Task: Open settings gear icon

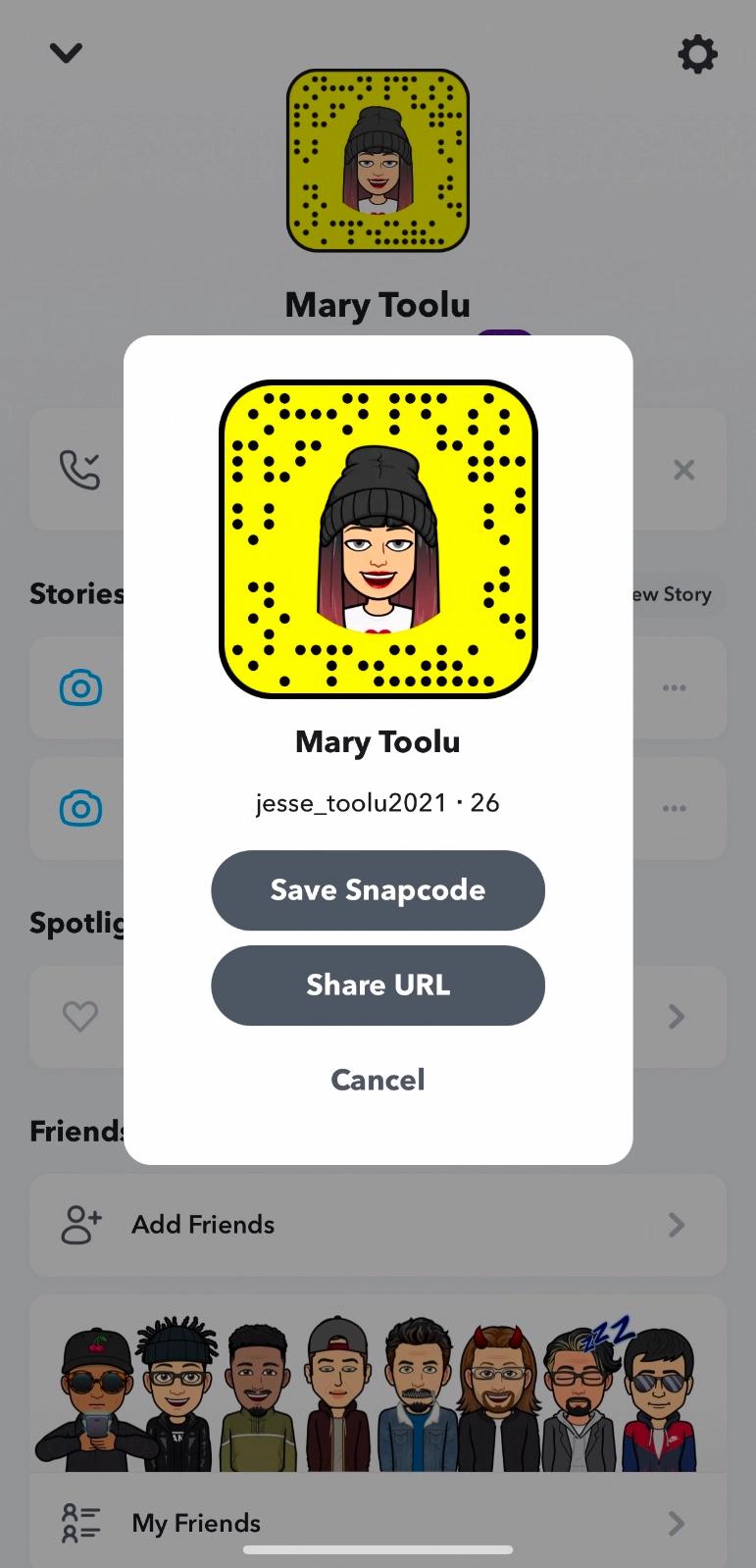Action: [x=697, y=54]
